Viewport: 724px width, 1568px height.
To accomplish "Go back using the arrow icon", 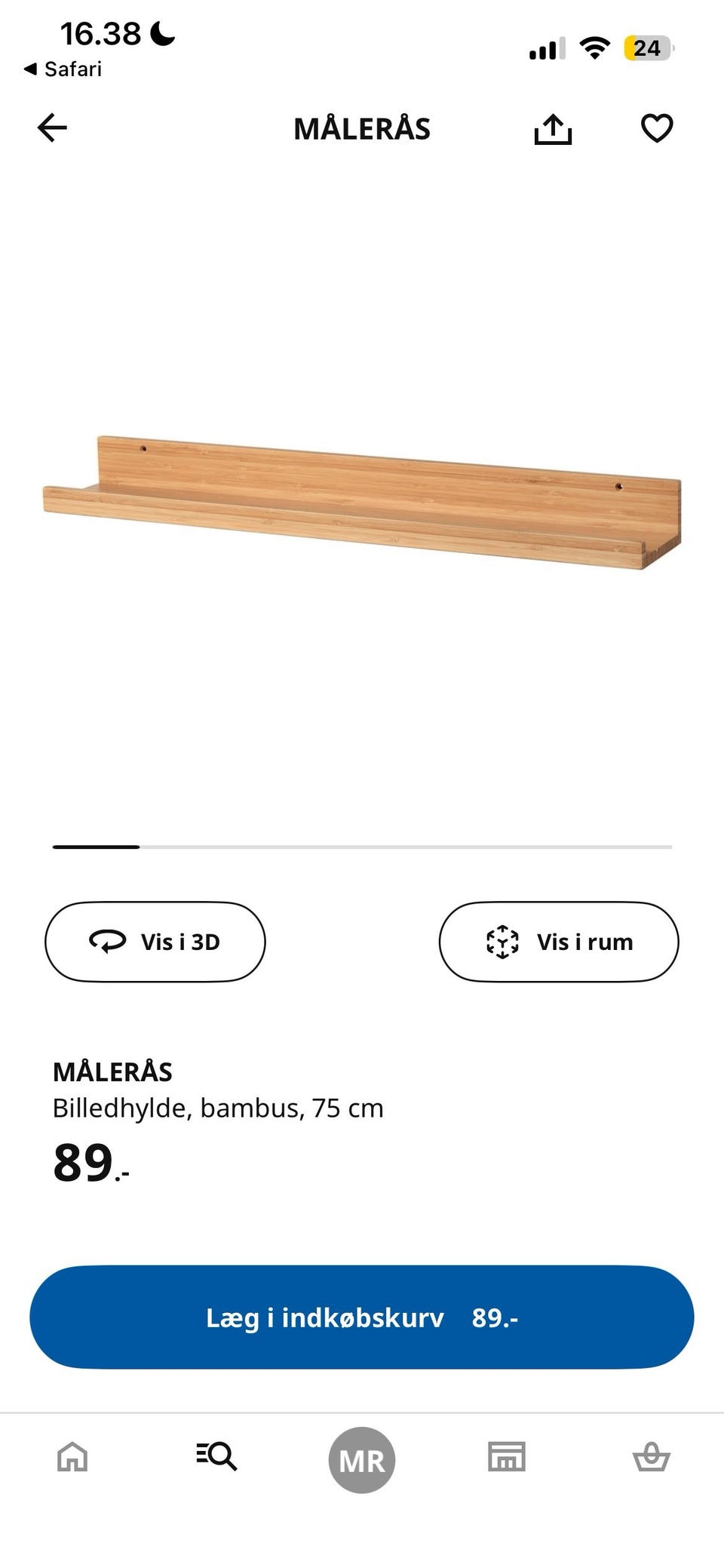I will [52, 128].
